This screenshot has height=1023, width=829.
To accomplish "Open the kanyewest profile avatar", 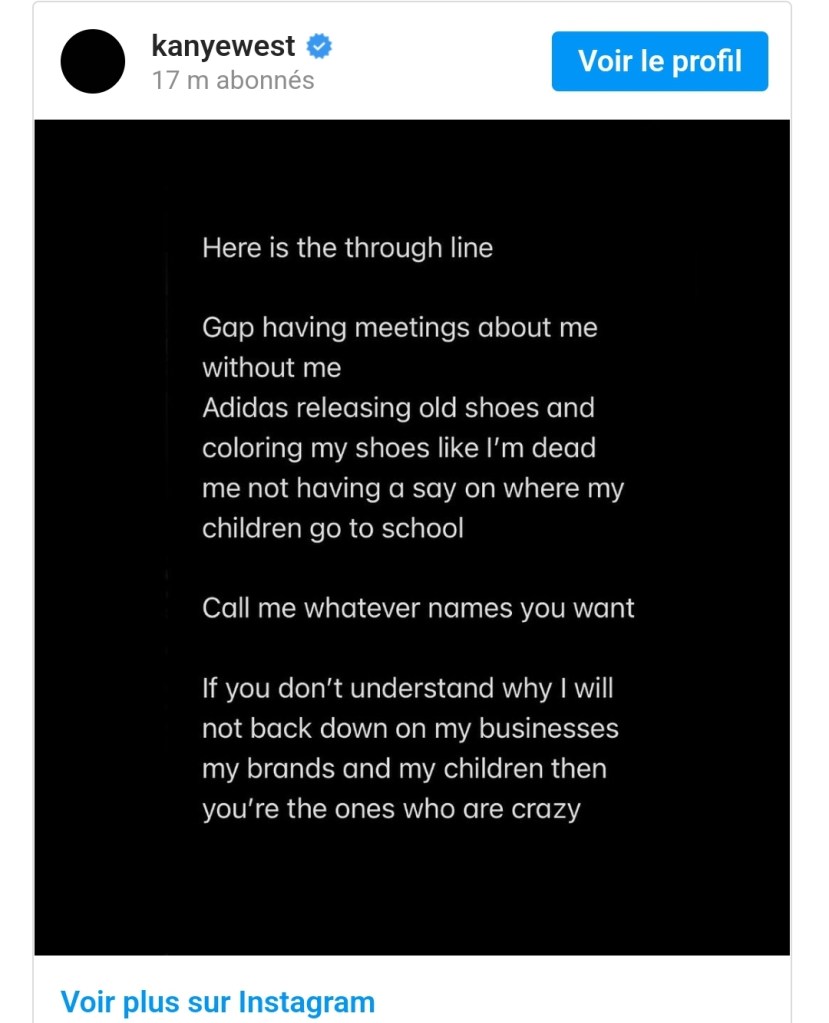I will click(93, 62).
